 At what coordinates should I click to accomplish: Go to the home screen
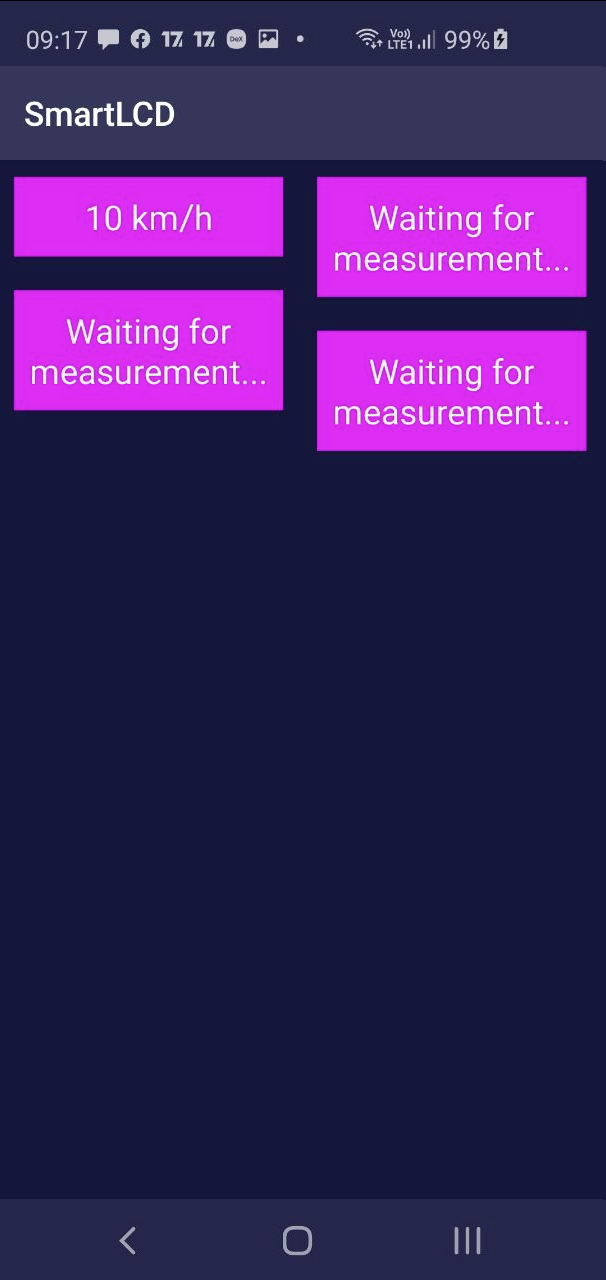tap(297, 1241)
